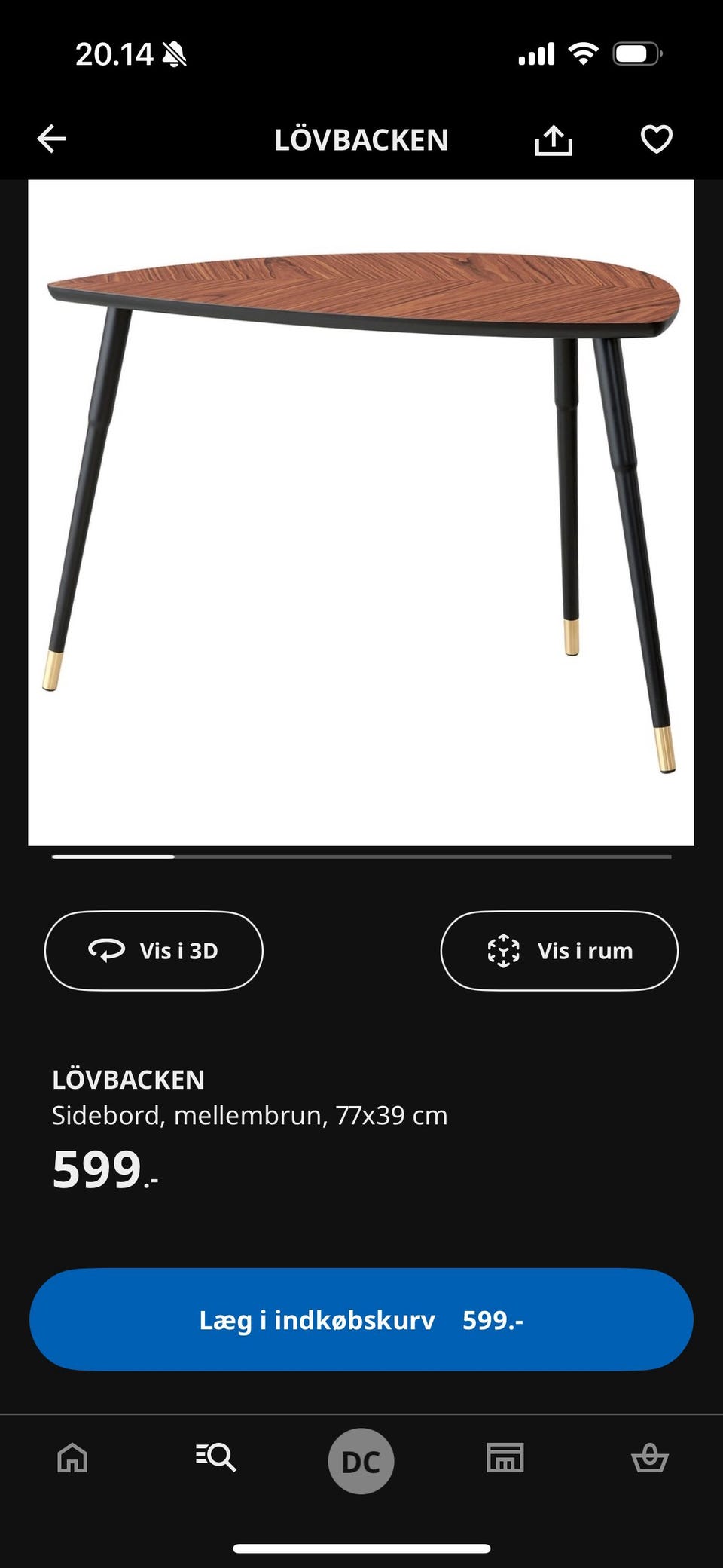Screen dimensions: 723x1568
Task: Click the image carousel progress bar
Action: click(361, 857)
